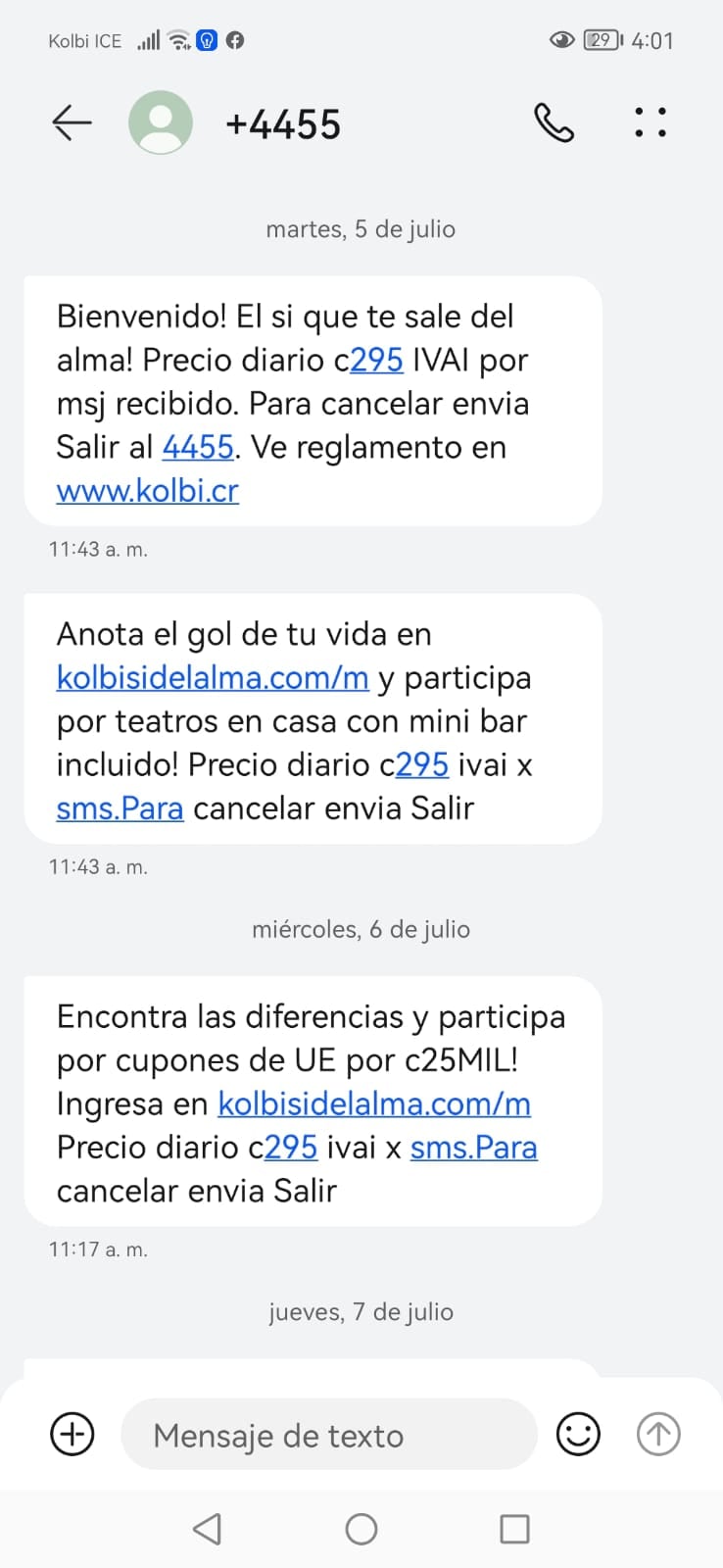Call the number +4455

[x=554, y=123]
